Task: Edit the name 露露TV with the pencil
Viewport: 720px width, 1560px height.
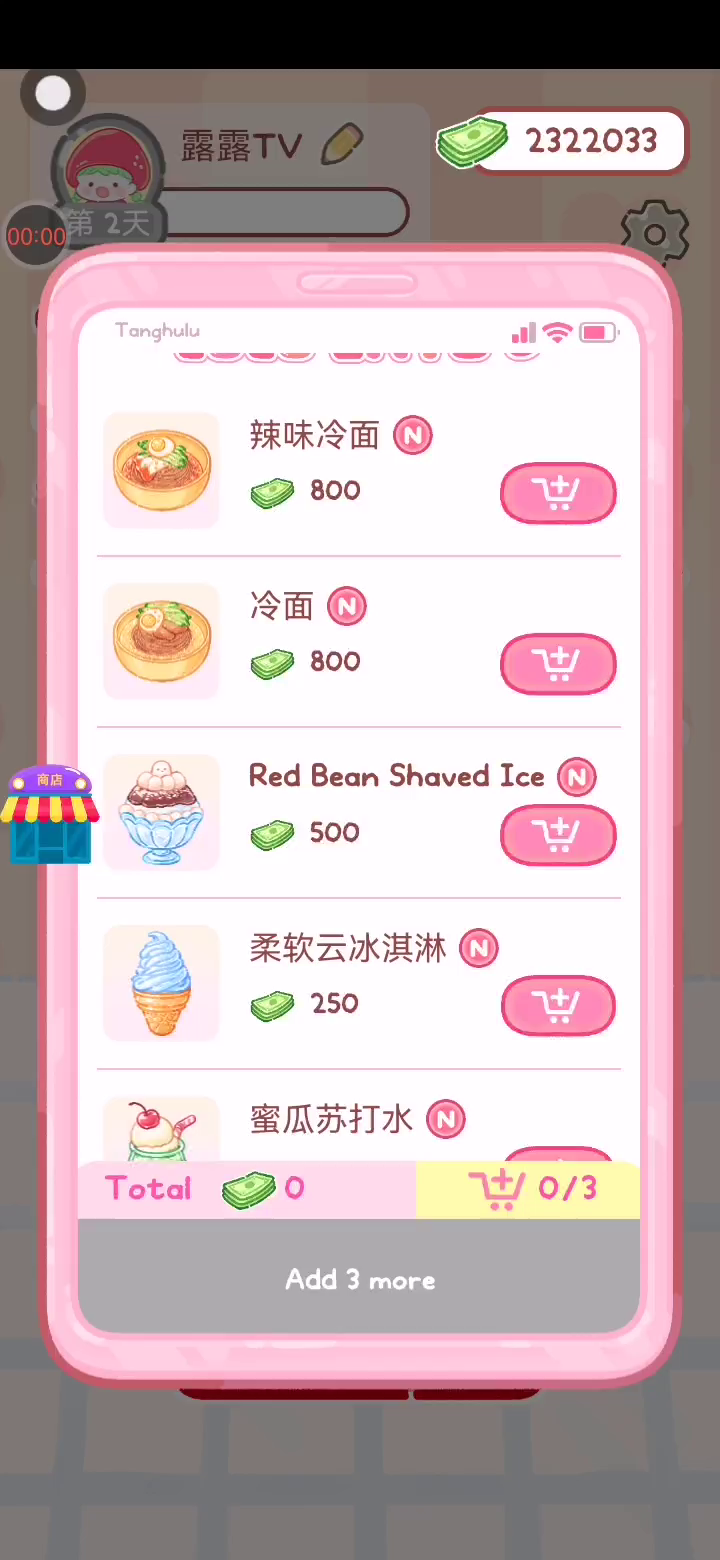Action: pyautogui.click(x=341, y=145)
